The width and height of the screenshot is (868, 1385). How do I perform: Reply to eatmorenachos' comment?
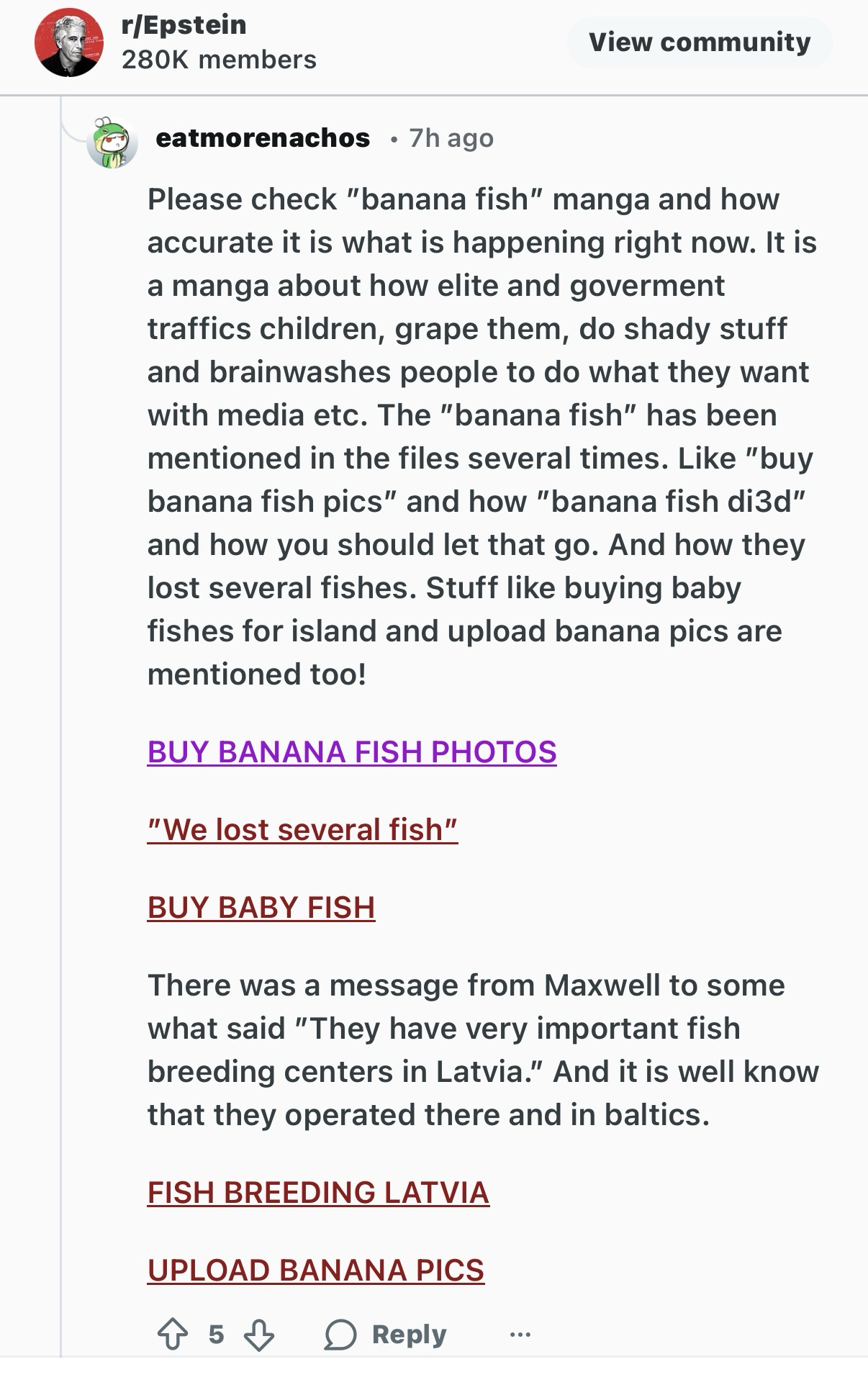click(x=386, y=1335)
